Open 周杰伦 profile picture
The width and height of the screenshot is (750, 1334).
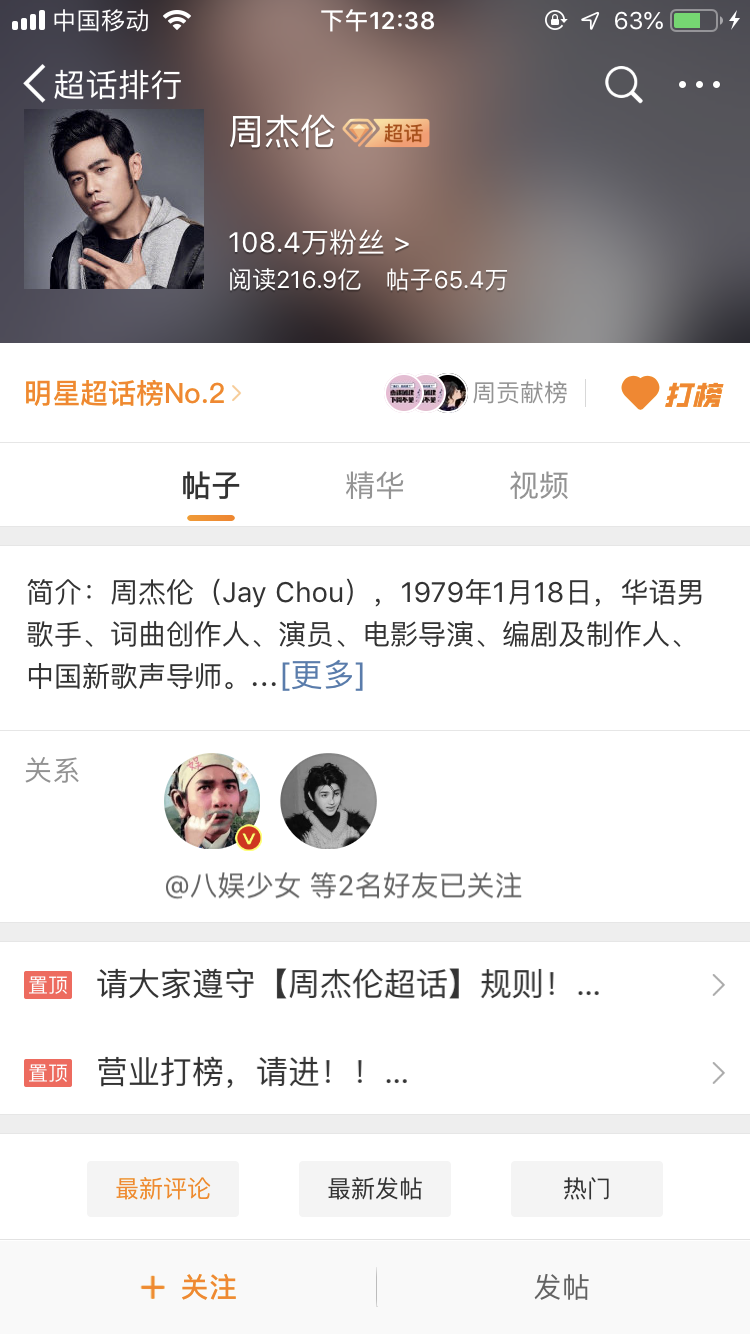114,199
